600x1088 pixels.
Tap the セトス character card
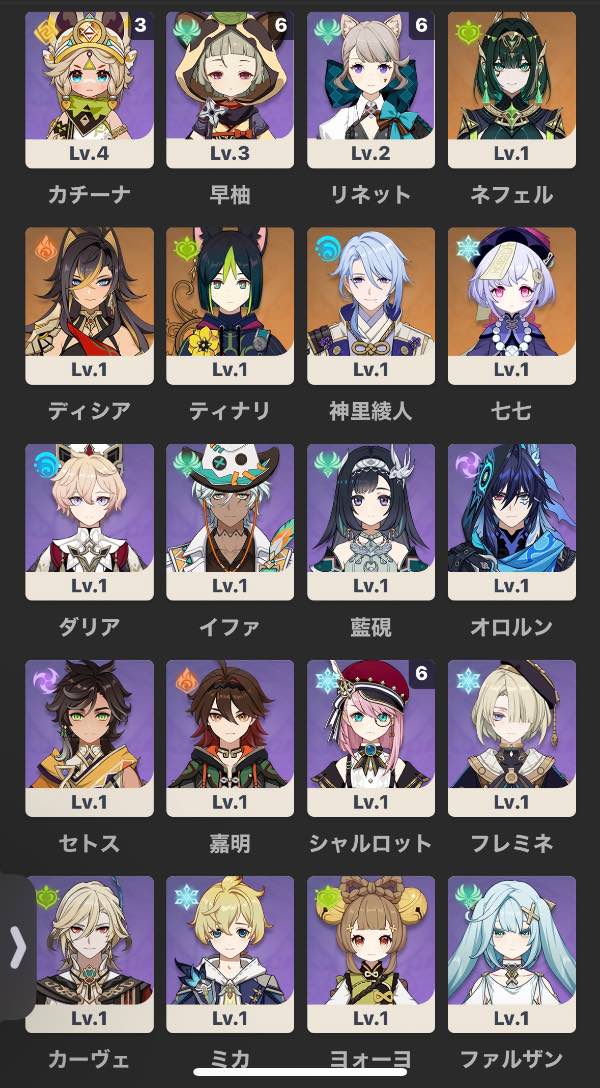[x=89, y=738]
